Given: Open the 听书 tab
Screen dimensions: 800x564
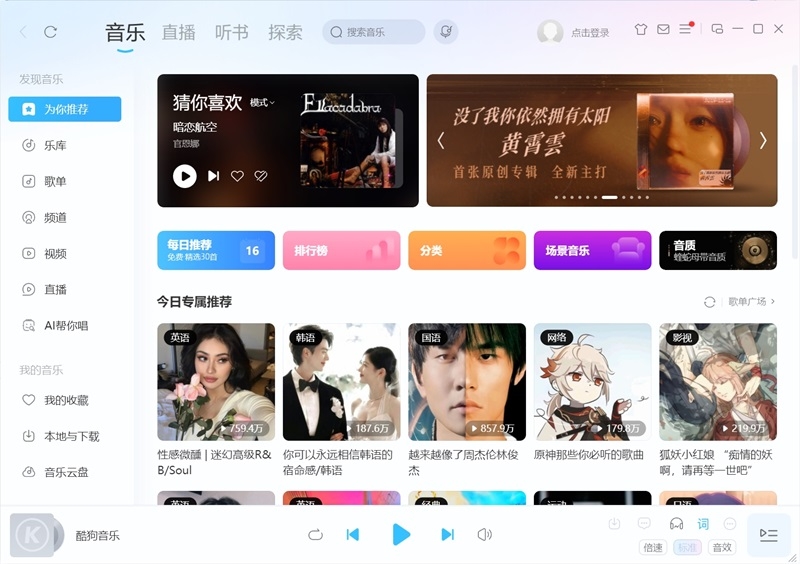Looking at the screenshot, I should pos(232,32).
